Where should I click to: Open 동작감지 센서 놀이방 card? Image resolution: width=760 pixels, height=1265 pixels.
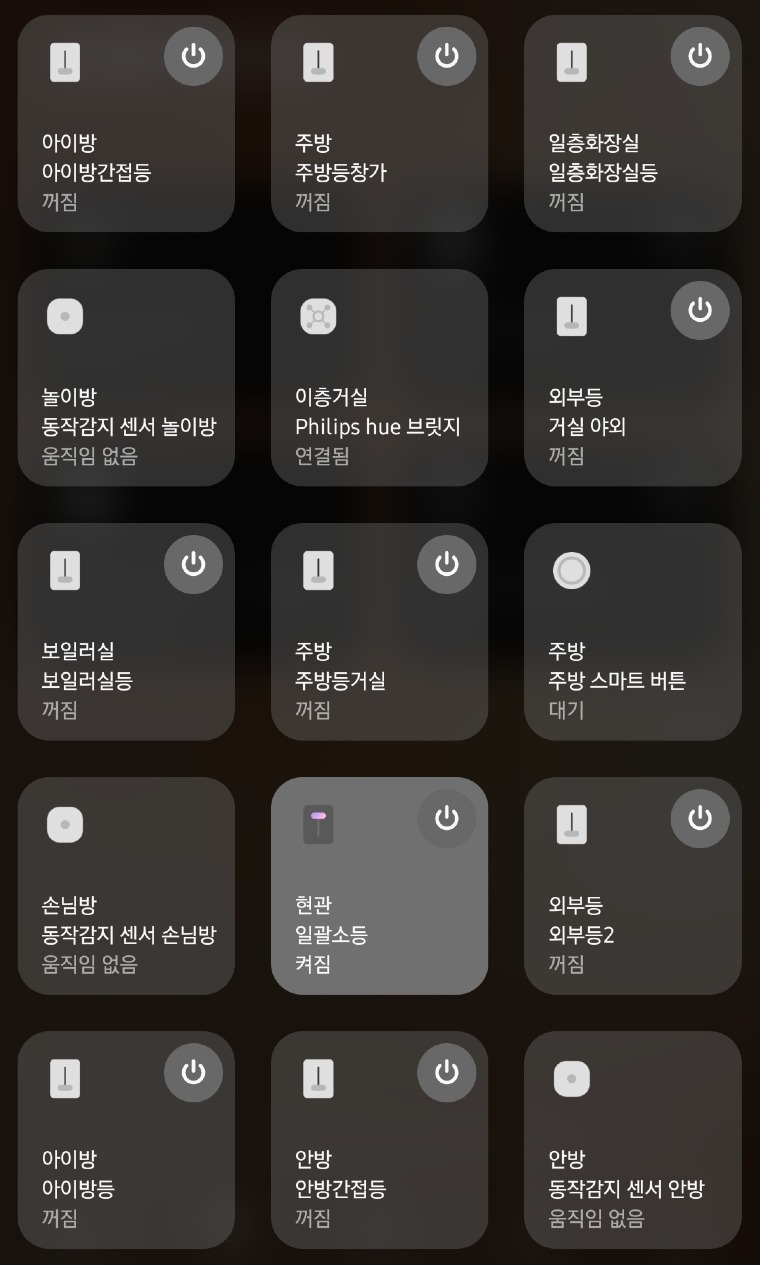[x=126, y=378]
